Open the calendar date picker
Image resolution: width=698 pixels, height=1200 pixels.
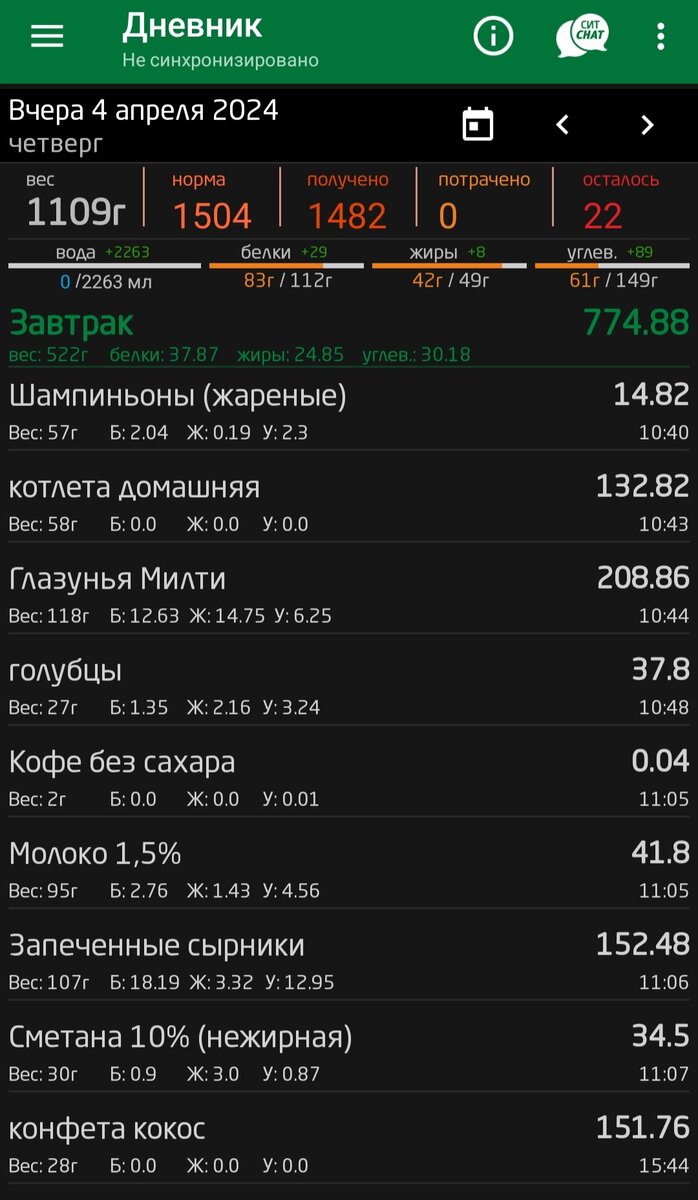tap(478, 125)
